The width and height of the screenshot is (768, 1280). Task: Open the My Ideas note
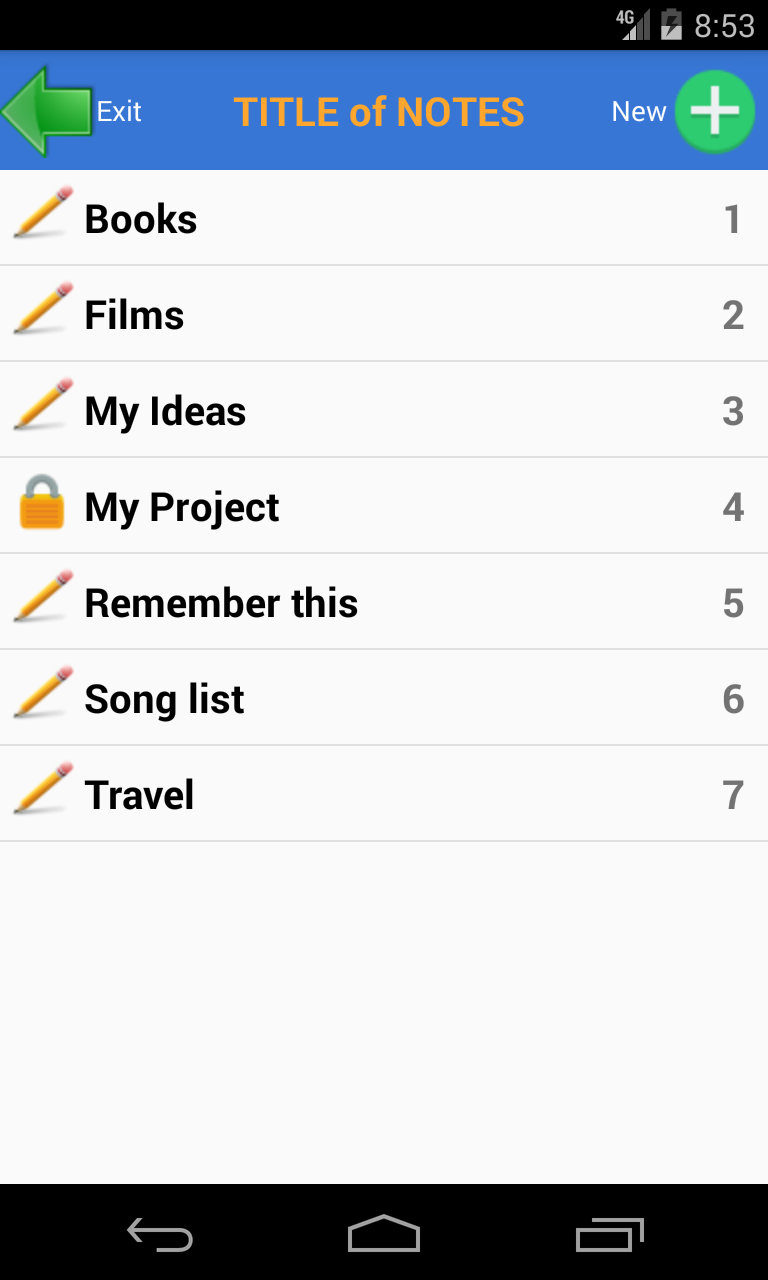pos(384,410)
